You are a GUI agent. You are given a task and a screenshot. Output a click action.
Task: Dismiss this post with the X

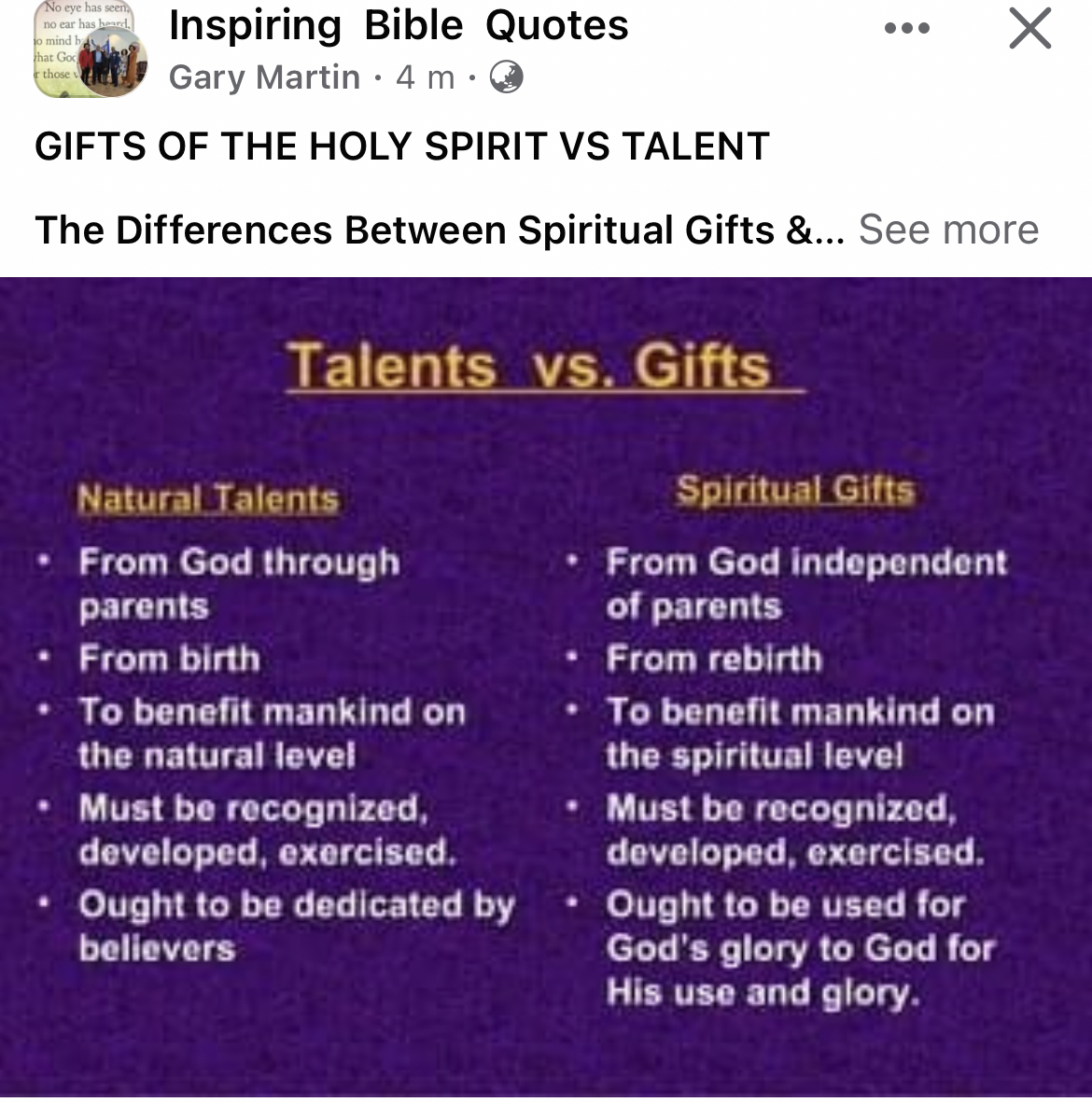[x=1030, y=28]
